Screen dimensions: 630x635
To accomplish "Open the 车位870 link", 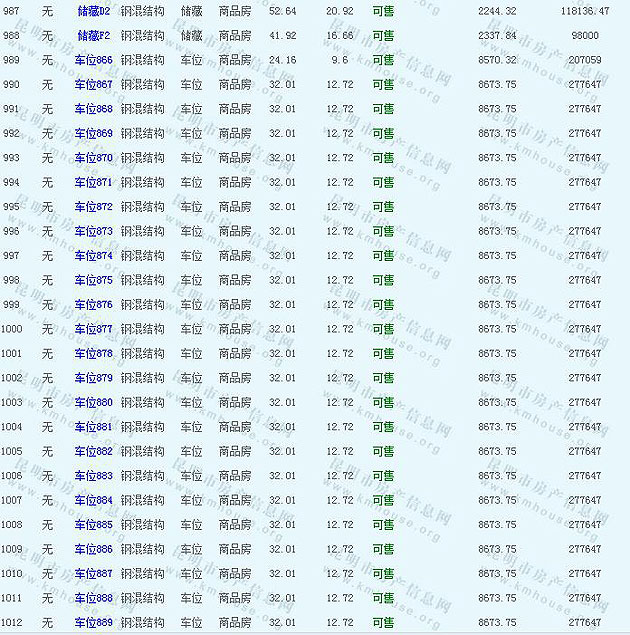I will 93,158.
